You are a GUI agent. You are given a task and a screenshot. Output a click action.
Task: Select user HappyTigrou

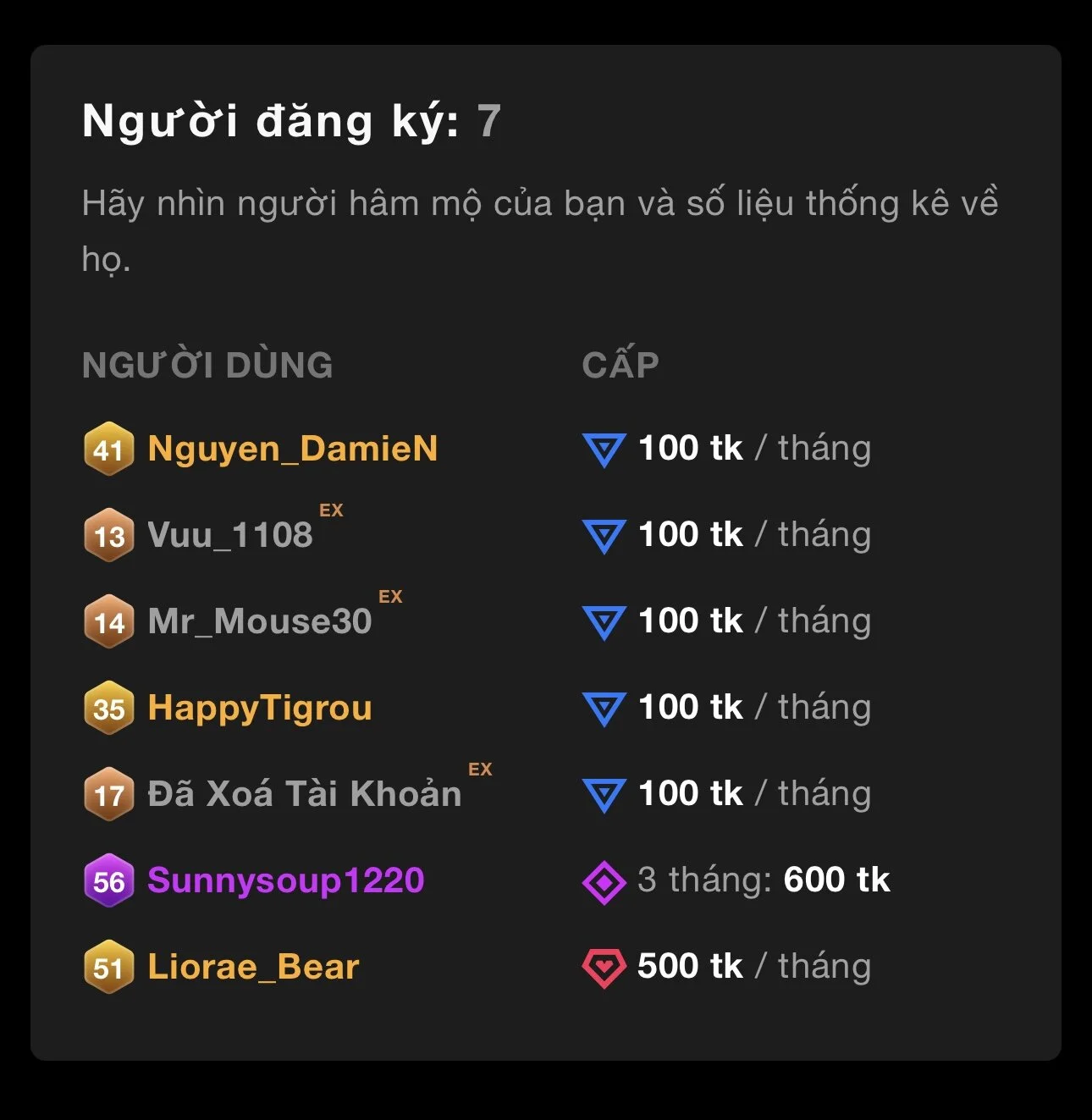[x=259, y=708]
